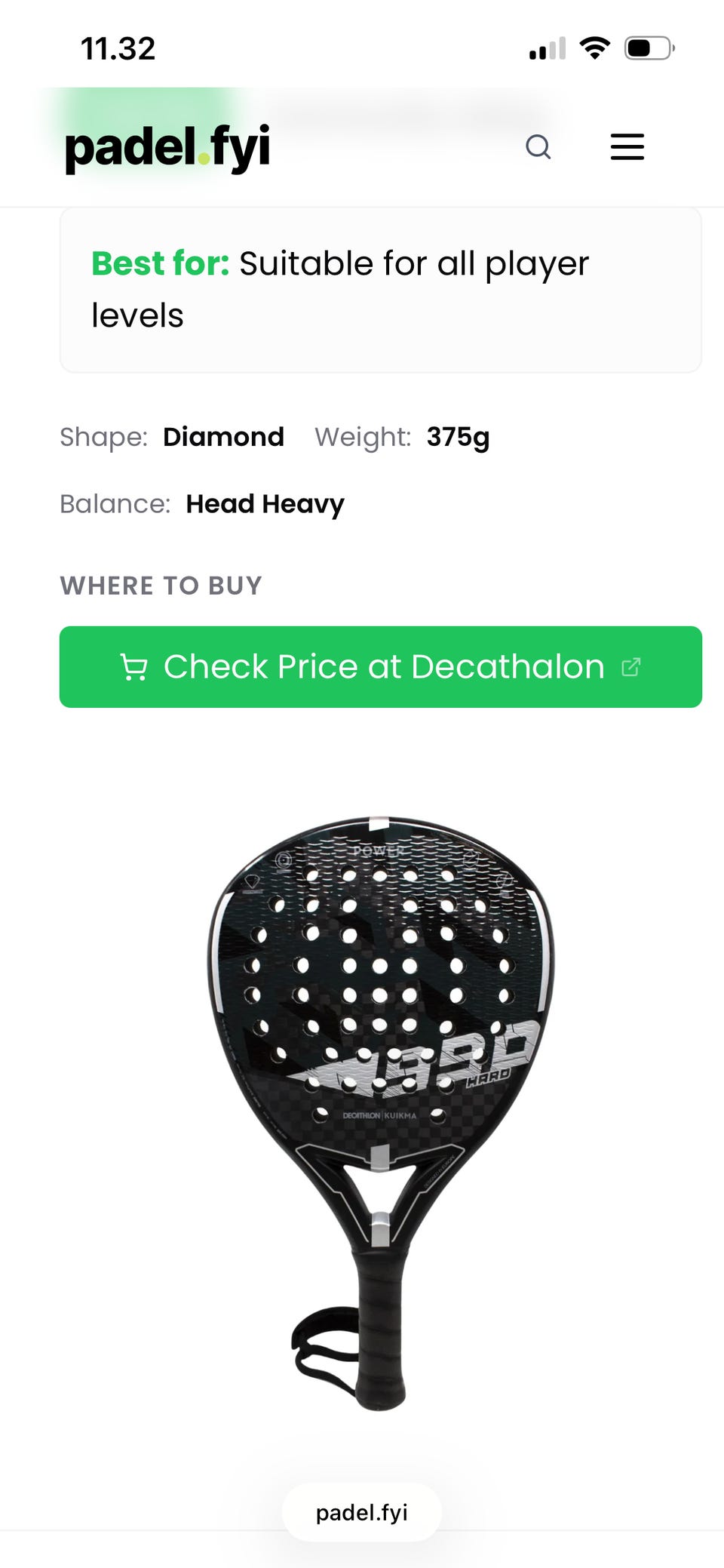724x1568 pixels.
Task: Check Price at Decathalon
Action: pyautogui.click(x=380, y=667)
